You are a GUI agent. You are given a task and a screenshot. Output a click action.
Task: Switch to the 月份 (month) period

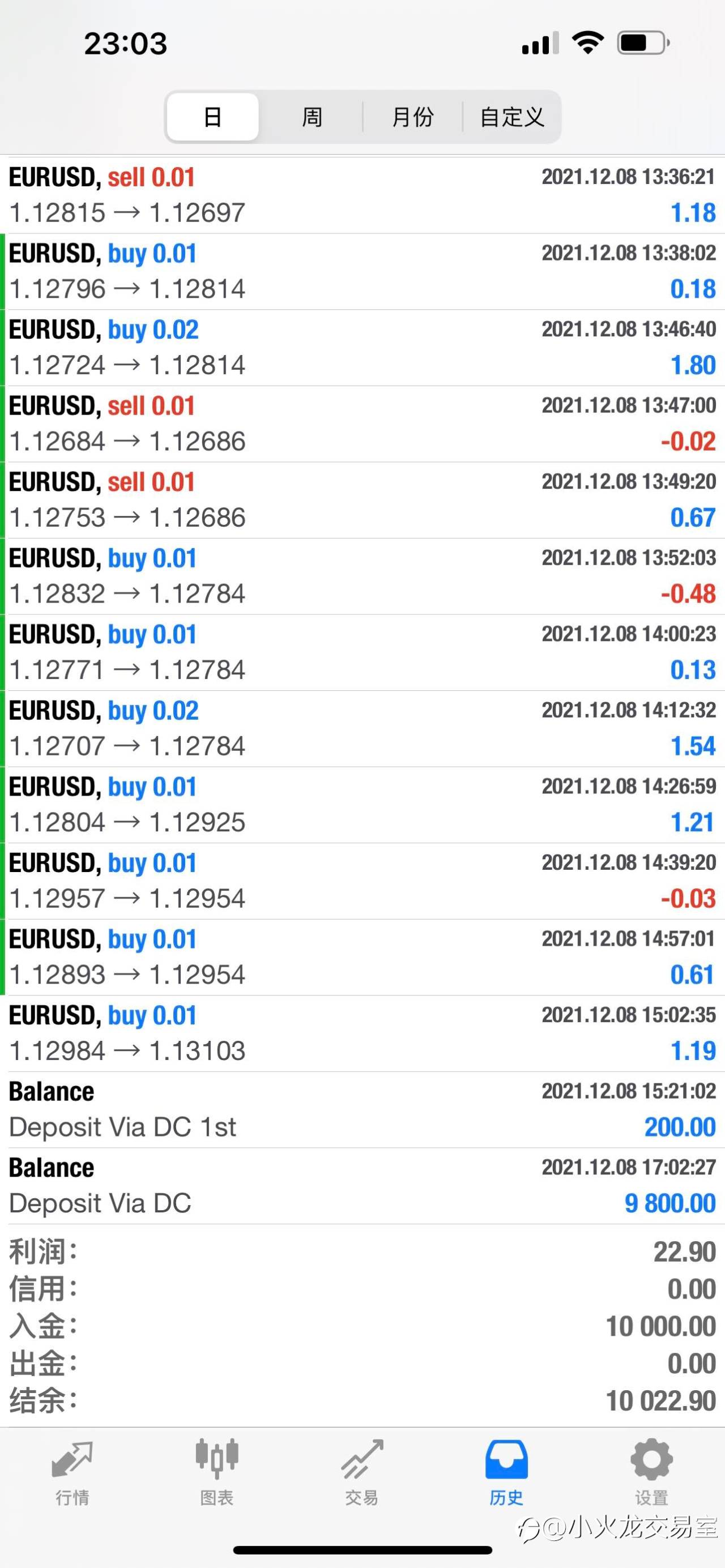(413, 117)
